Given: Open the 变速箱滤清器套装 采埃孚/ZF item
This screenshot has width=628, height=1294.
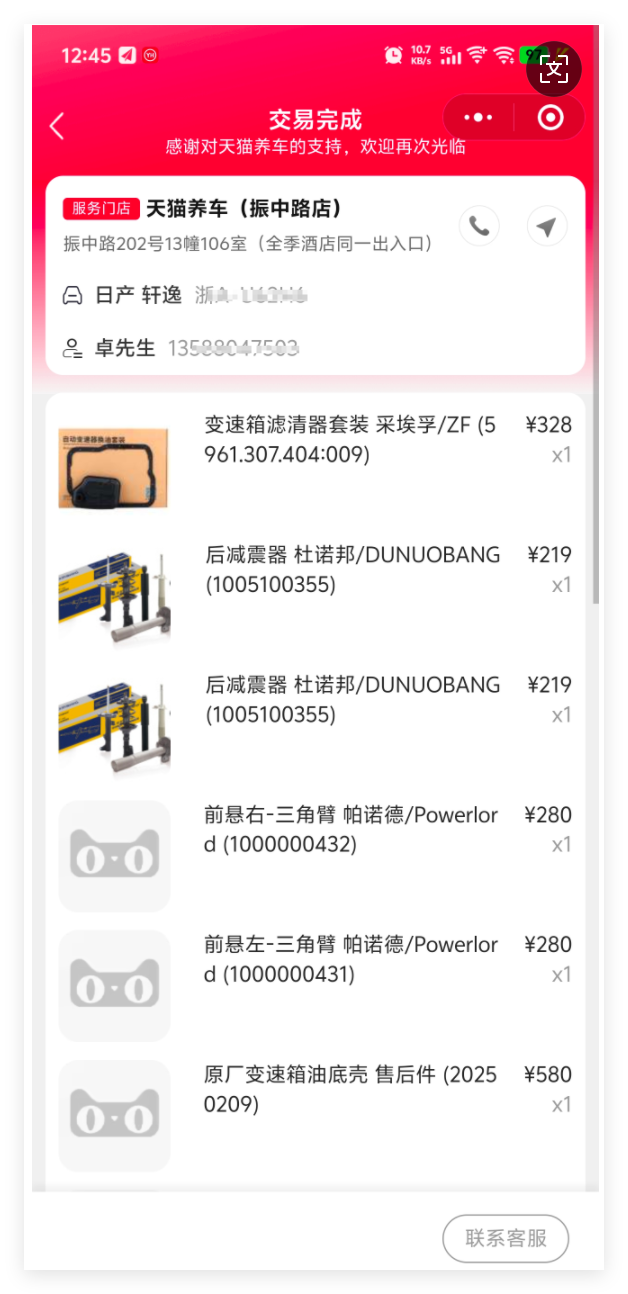Looking at the screenshot, I should (350, 440).
